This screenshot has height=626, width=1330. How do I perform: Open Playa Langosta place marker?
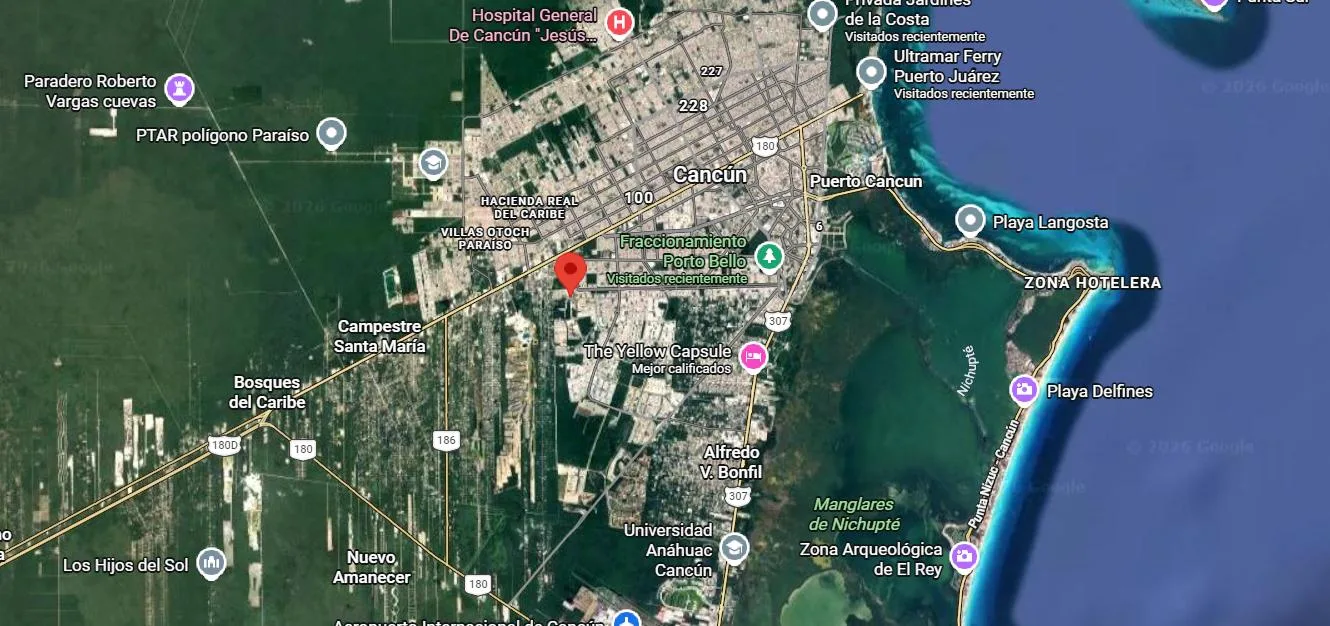coord(970,220)
